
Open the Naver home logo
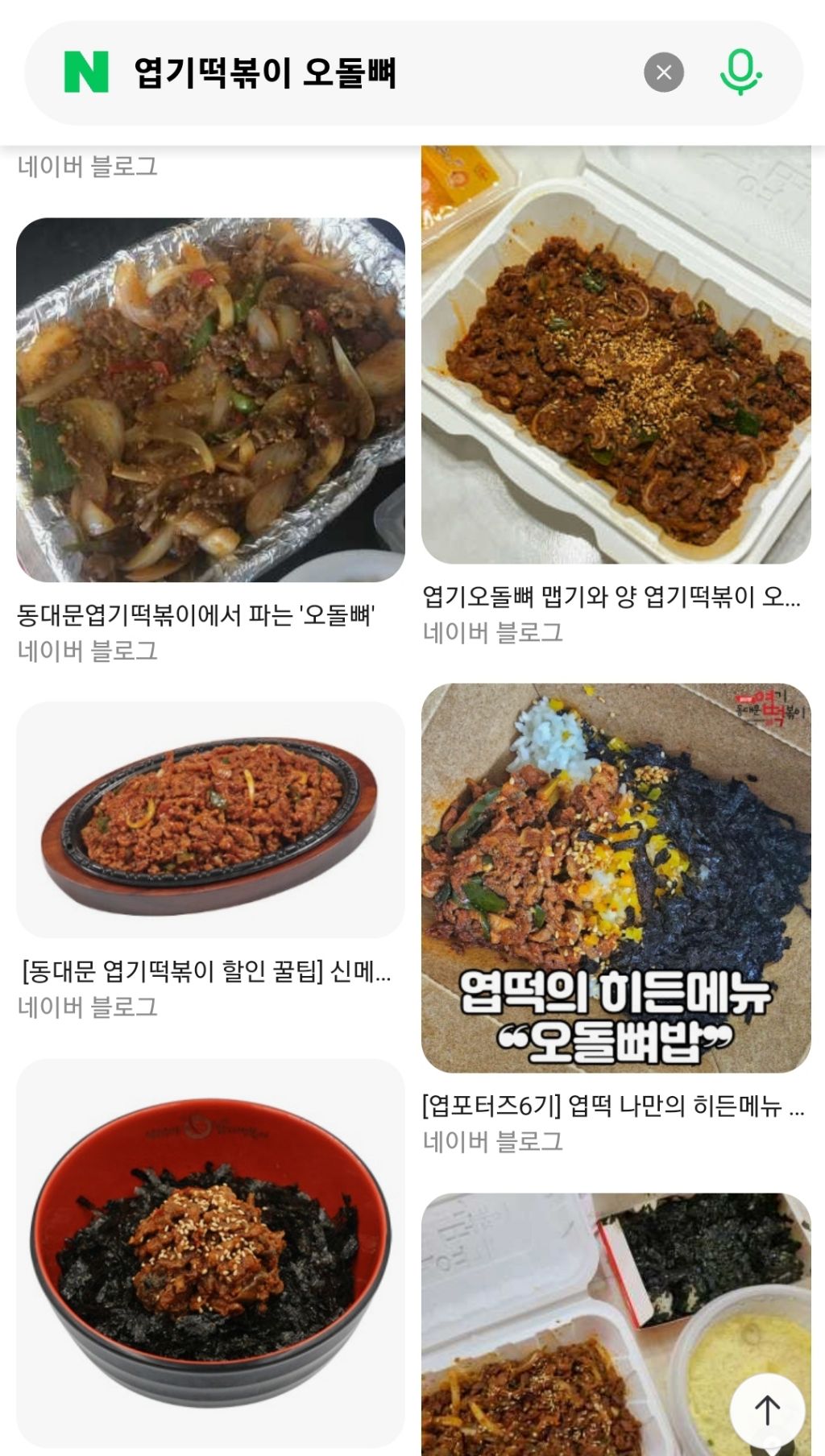click(x=86, y=72)
